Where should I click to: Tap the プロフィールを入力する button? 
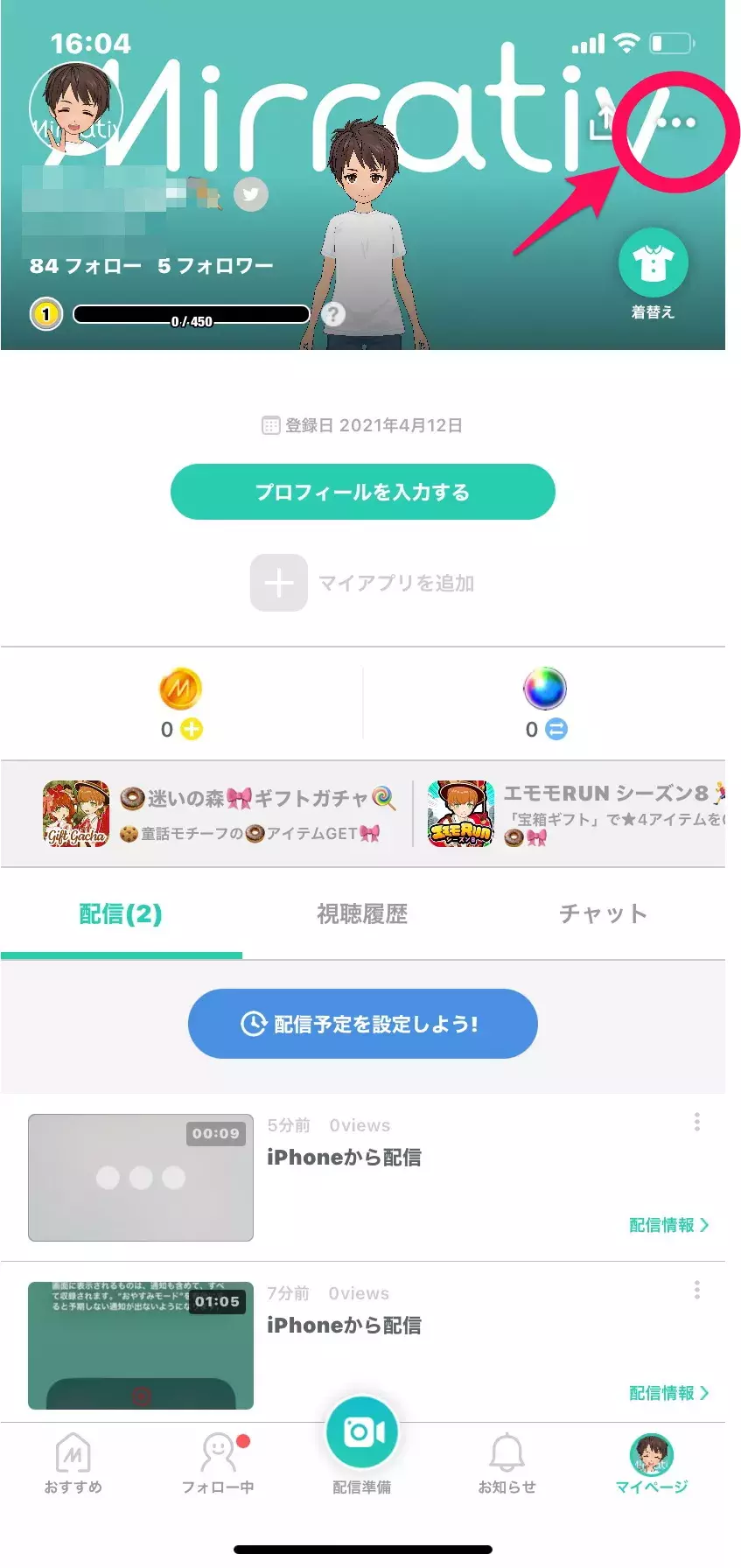pyautogui.click(x=363, y=492)
